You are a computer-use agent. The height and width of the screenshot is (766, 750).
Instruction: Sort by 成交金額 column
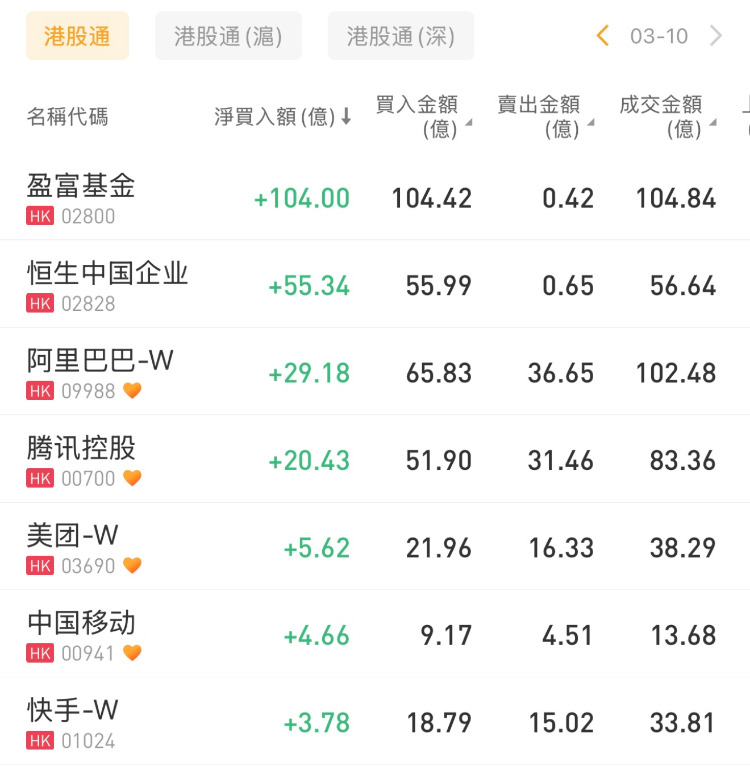tap(665, 116)
